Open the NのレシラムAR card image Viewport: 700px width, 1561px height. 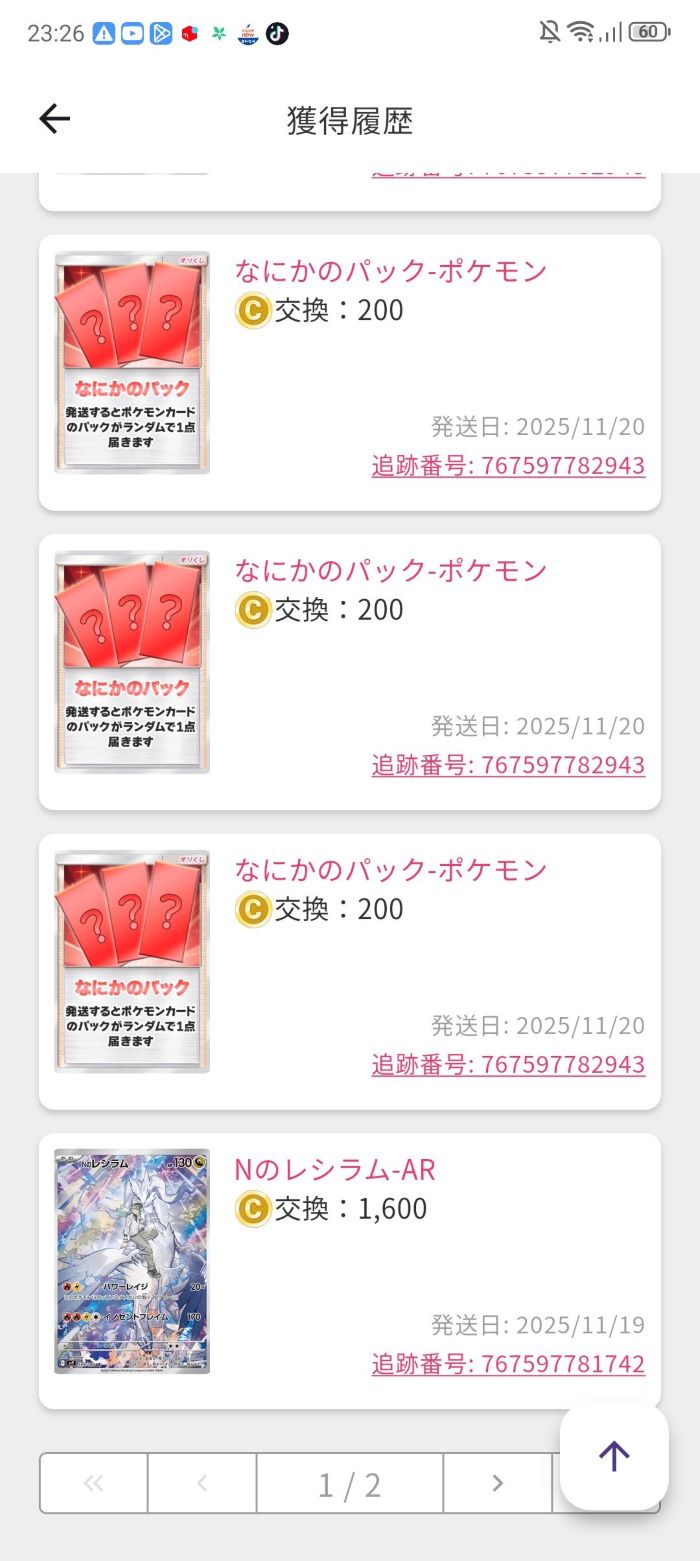pos(132,1261)
